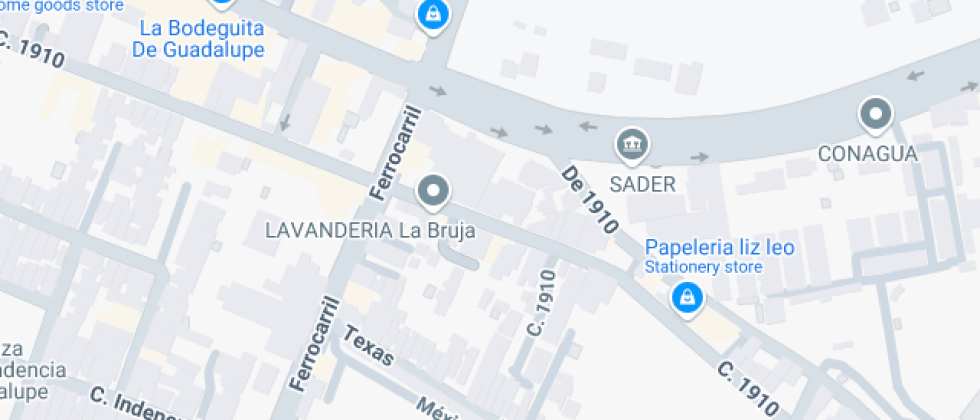Open the Papeleria liz leo stationery store pin
The image size is (980, 420).
[x=686, y=296]
